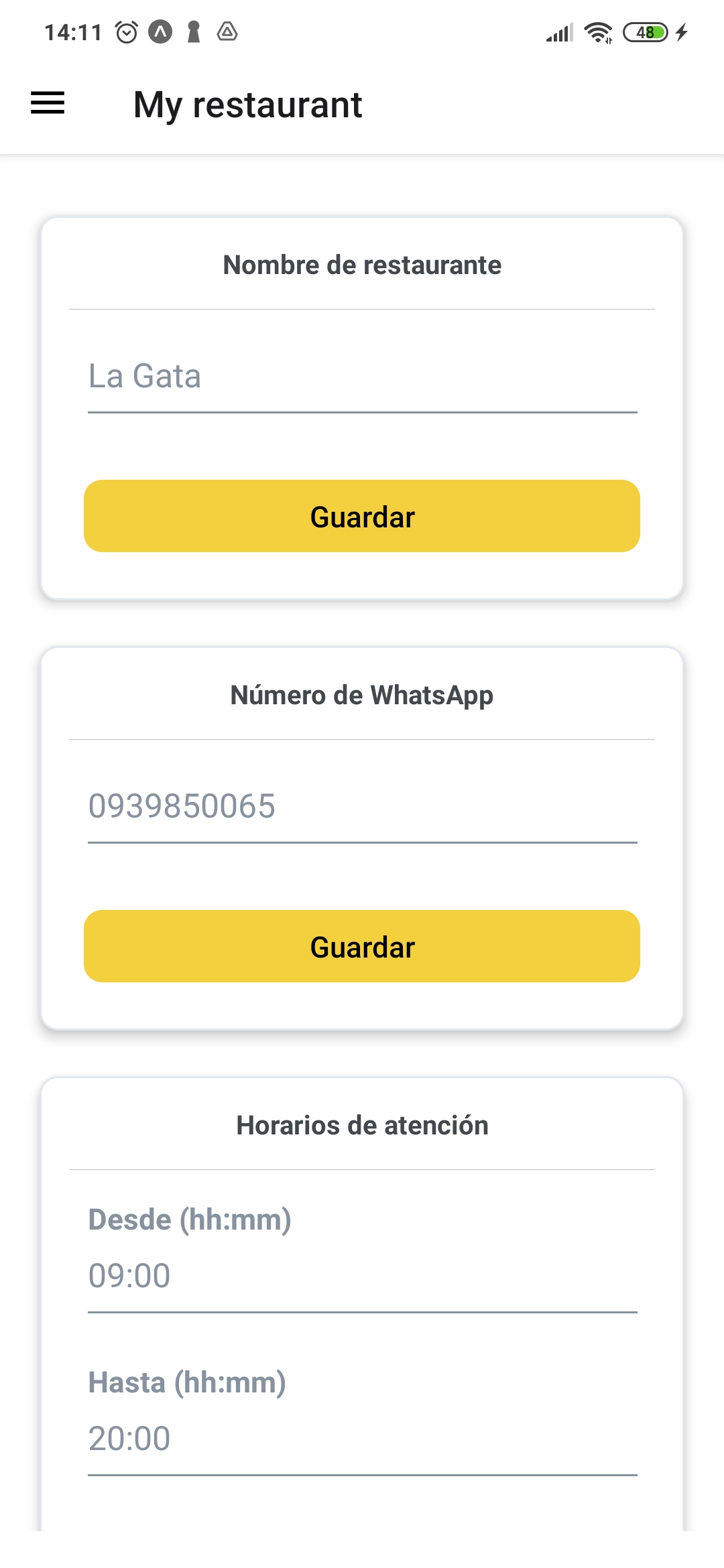Edit the restaurant name field La Gata
The height and width of the screenshot is (1568, 724).
[x=362, y=377]
